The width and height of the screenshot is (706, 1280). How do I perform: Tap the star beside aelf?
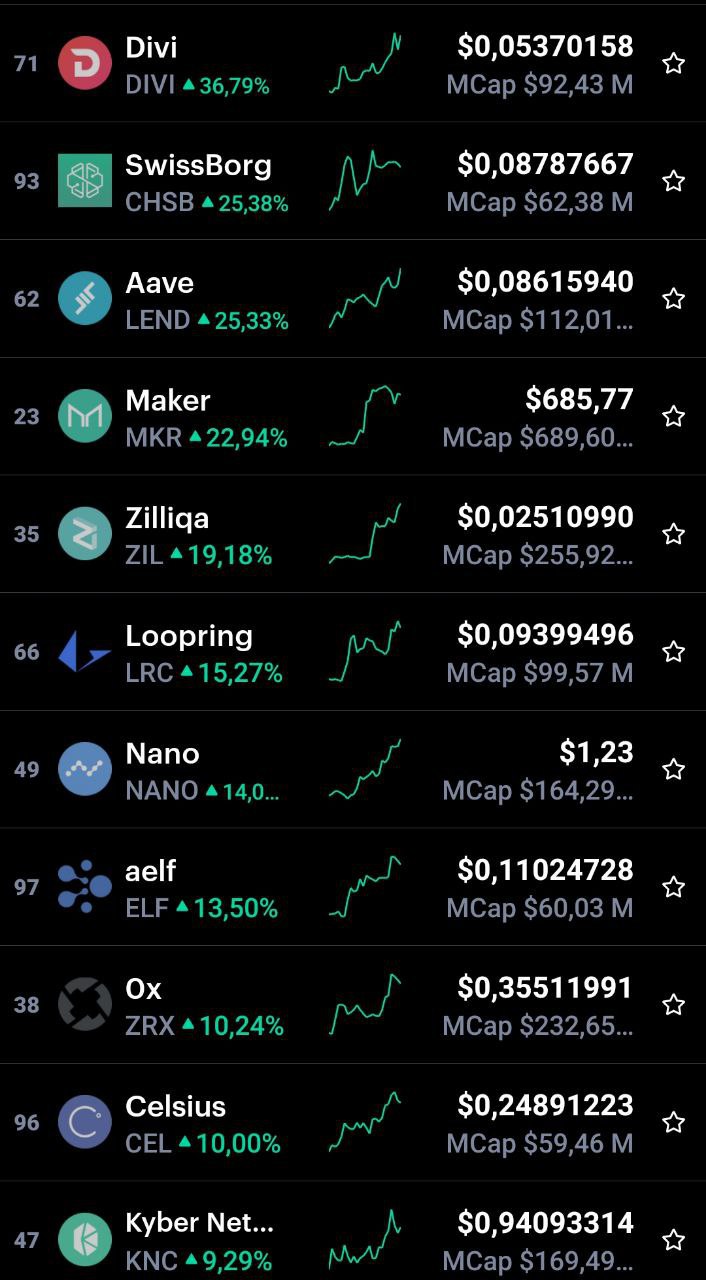pyautogui.click(x=674, y=887)
